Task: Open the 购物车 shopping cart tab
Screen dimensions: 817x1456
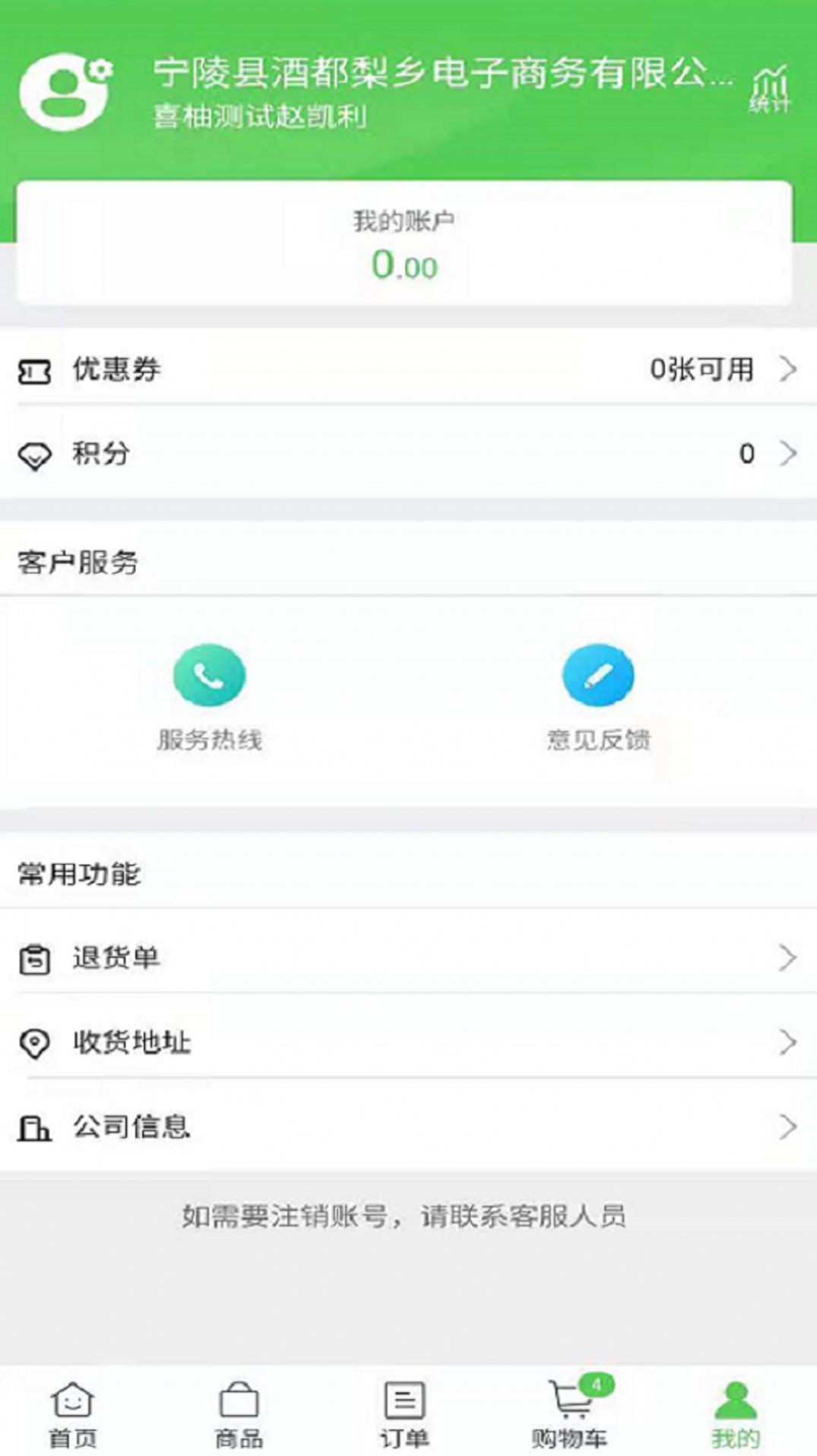Action: coord(570,1414)
